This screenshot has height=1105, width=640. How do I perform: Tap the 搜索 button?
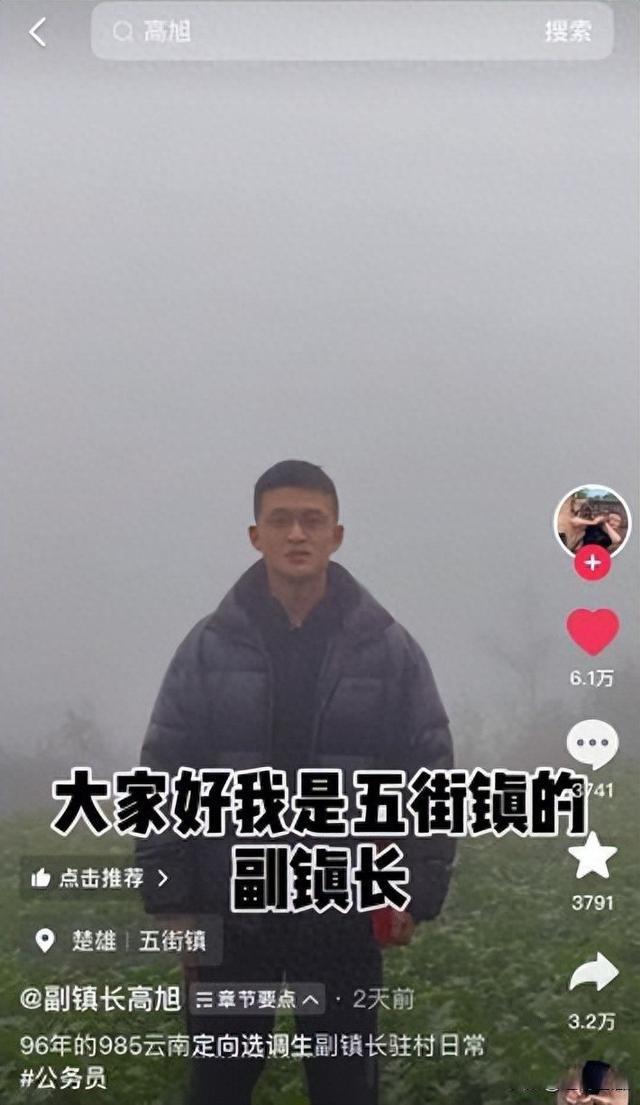point(567,32)
